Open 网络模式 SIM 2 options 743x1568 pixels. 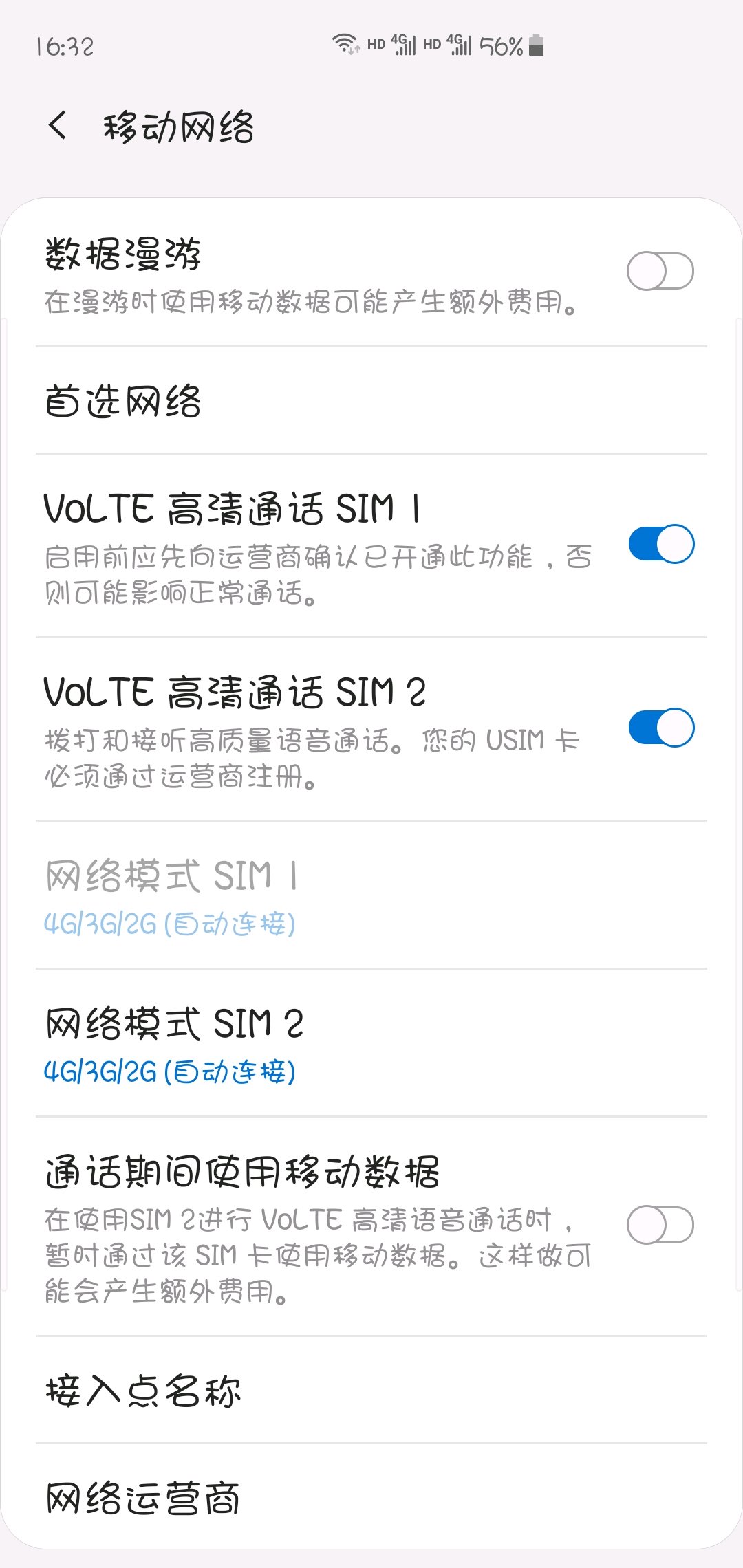pyautogui.click(x=371, y=1043)
